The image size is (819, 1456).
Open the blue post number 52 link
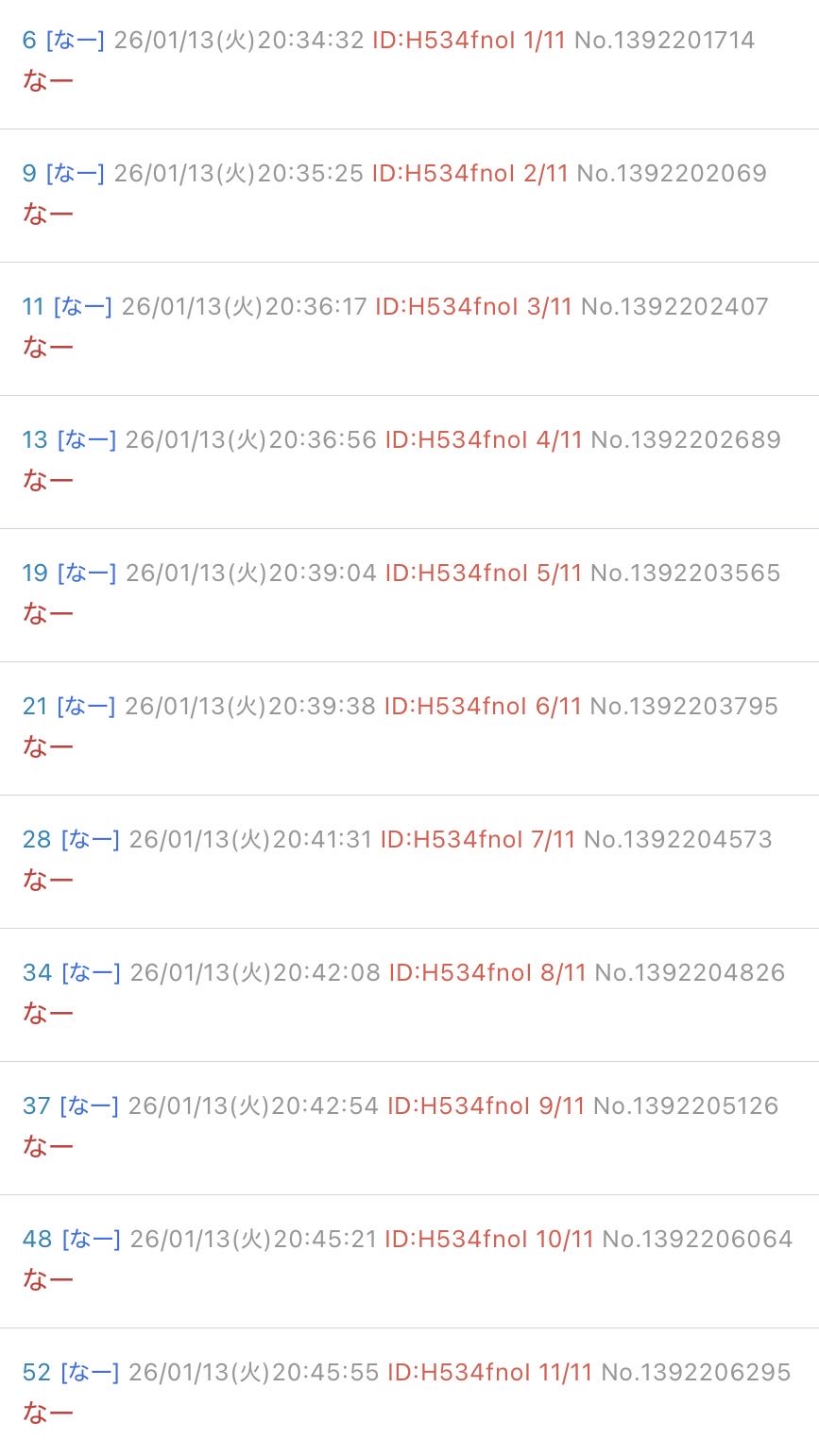pos(37,1373)
